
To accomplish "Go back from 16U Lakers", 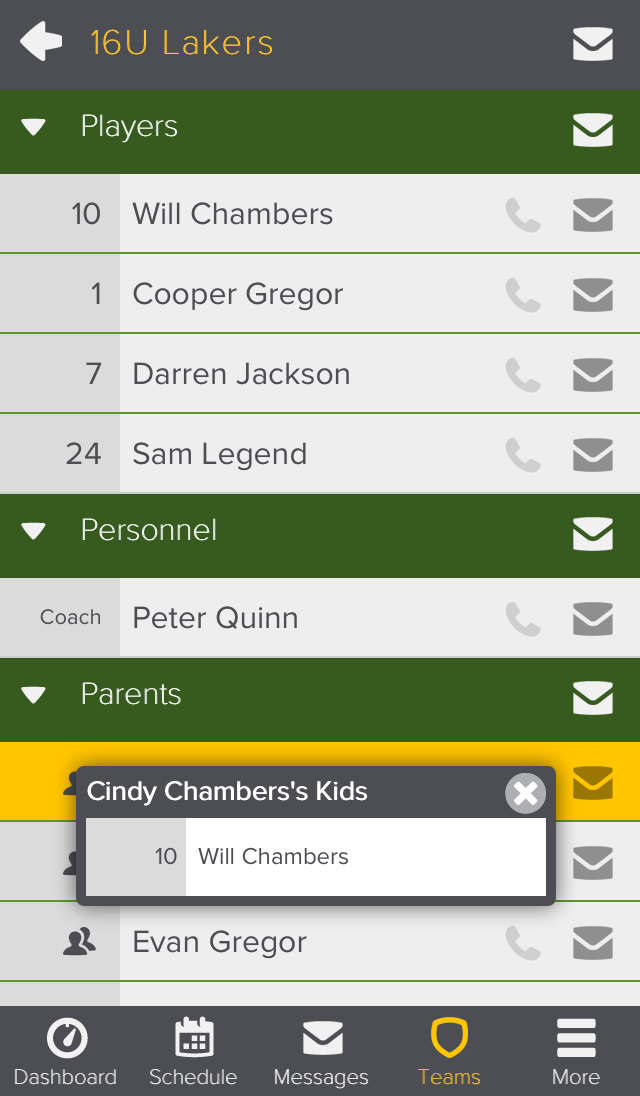I will [41, 43].
